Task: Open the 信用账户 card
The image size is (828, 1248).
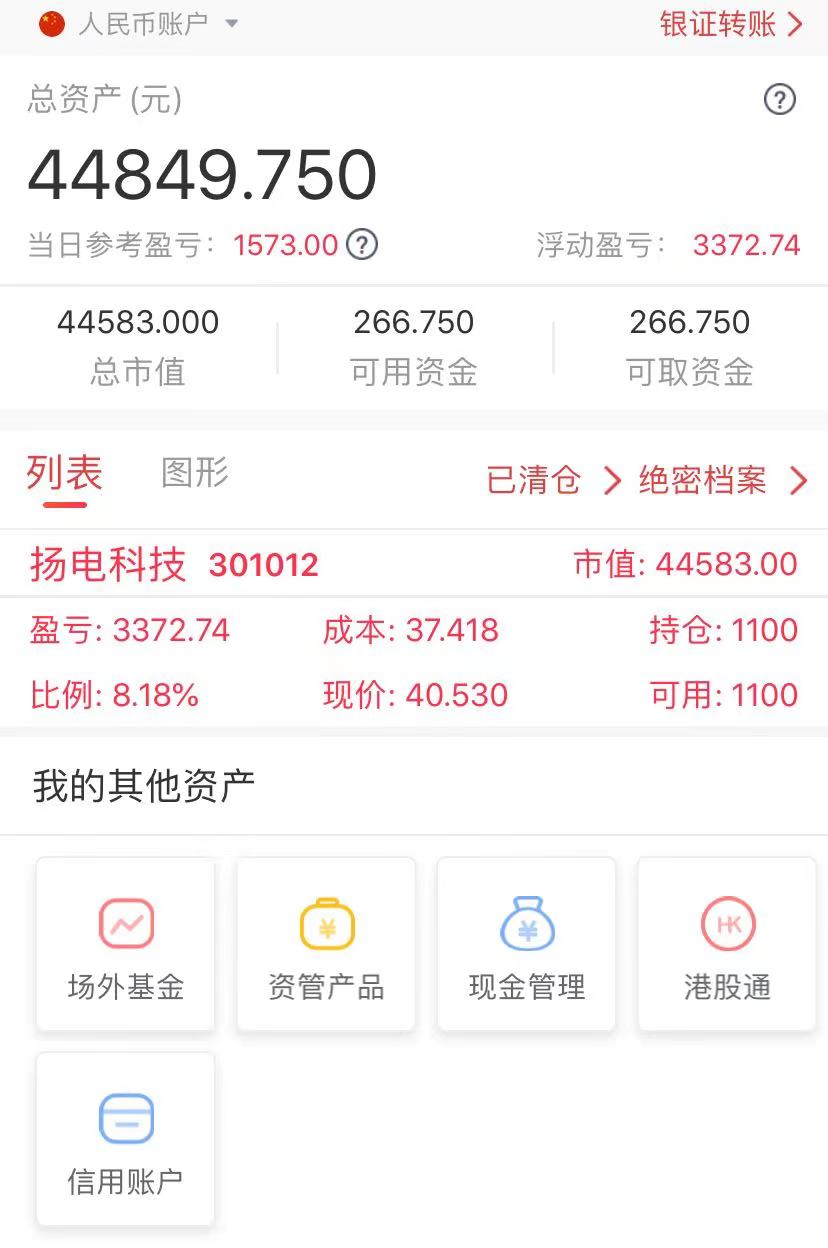Action: [126, 1139]
